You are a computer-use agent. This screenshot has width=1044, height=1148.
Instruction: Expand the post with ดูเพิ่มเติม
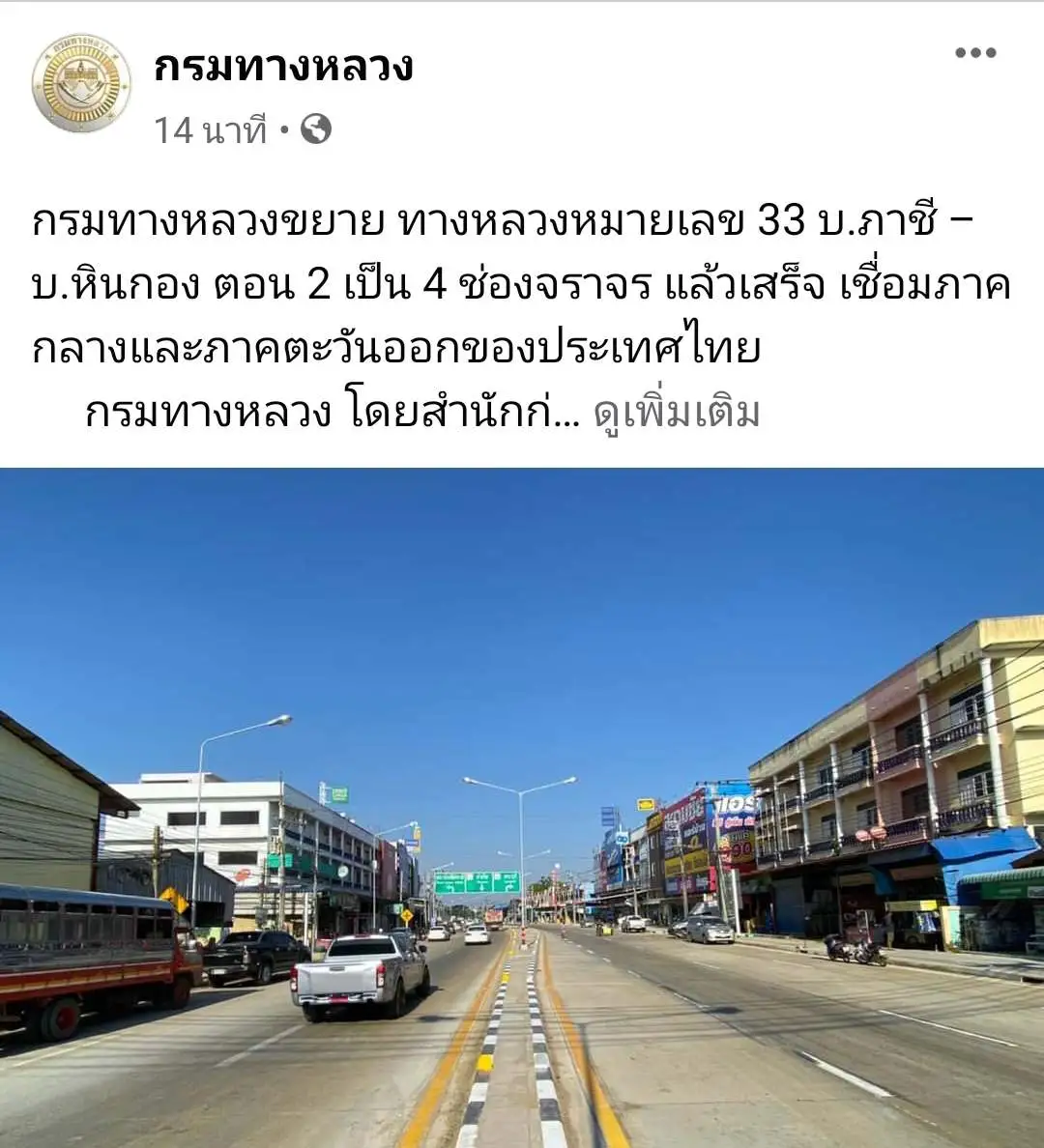pos(677,413)
